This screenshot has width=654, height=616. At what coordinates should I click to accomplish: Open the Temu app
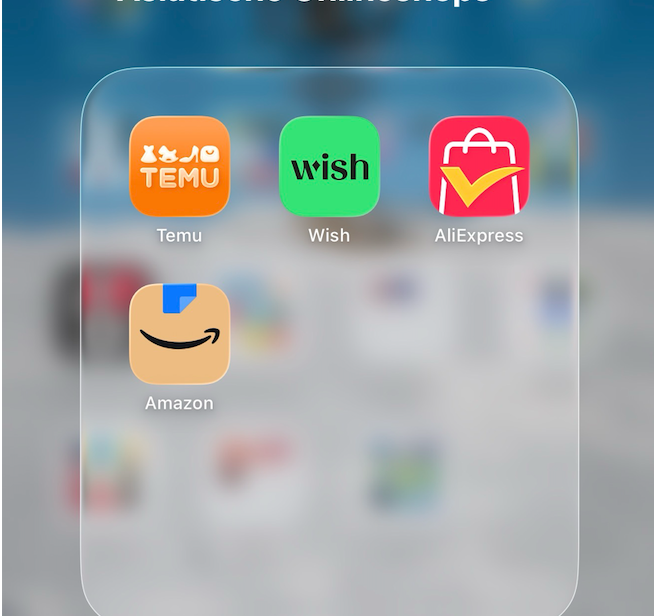pyautogui.click(x=179, y=166)
